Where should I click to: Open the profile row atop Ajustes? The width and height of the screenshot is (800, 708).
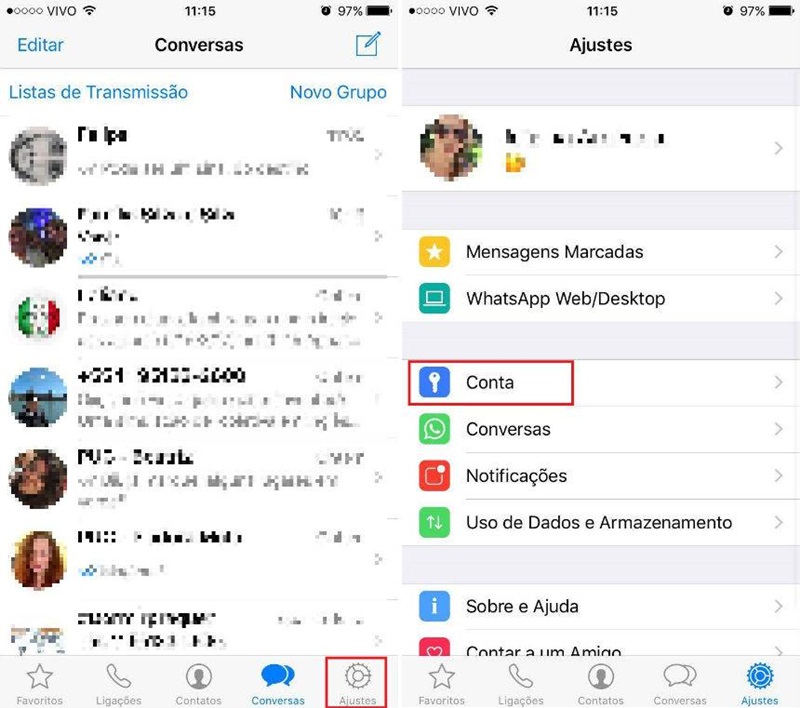(600, 148)
